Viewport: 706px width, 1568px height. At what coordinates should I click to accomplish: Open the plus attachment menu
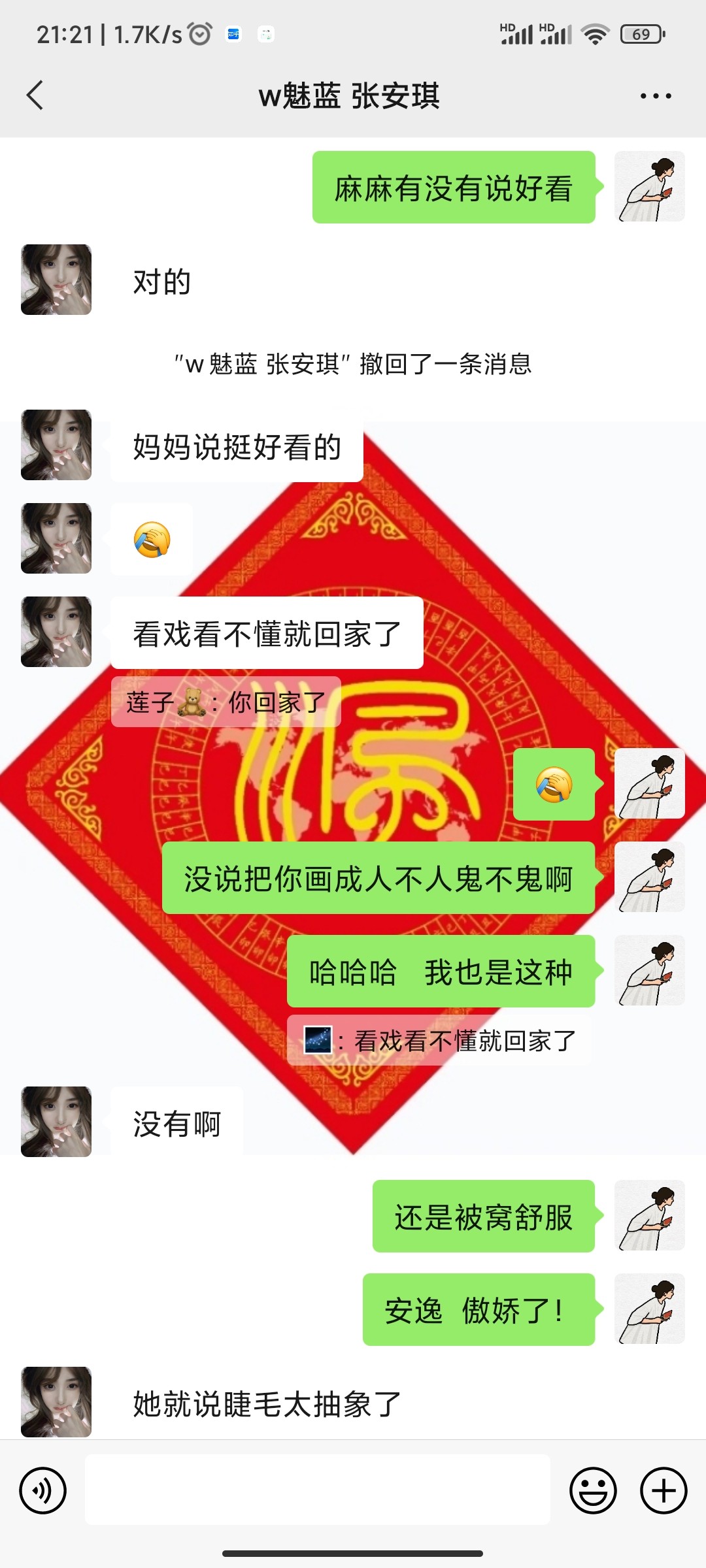coord(664,1490)
